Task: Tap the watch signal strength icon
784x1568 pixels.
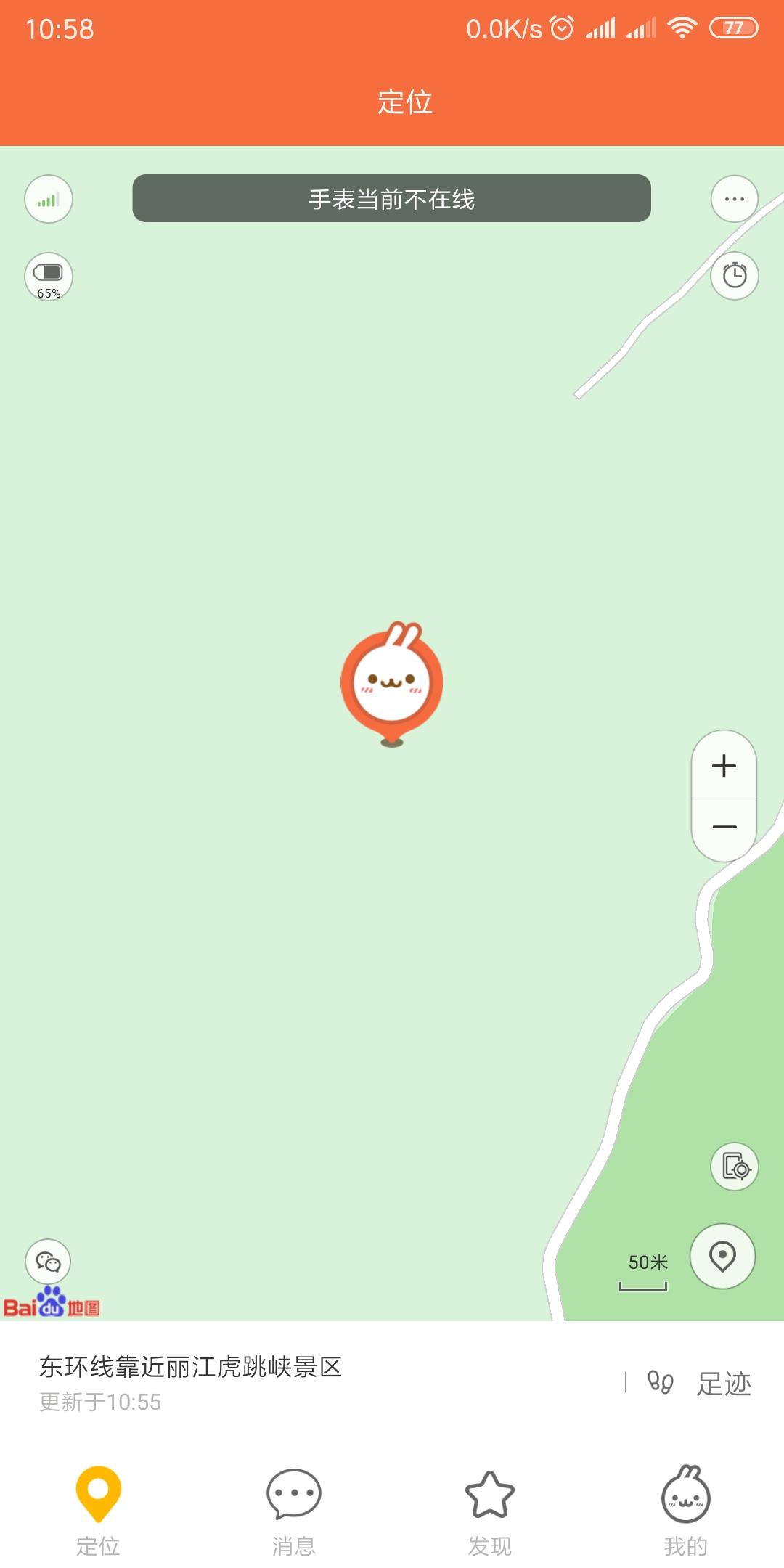Action: tap(49, 200)
